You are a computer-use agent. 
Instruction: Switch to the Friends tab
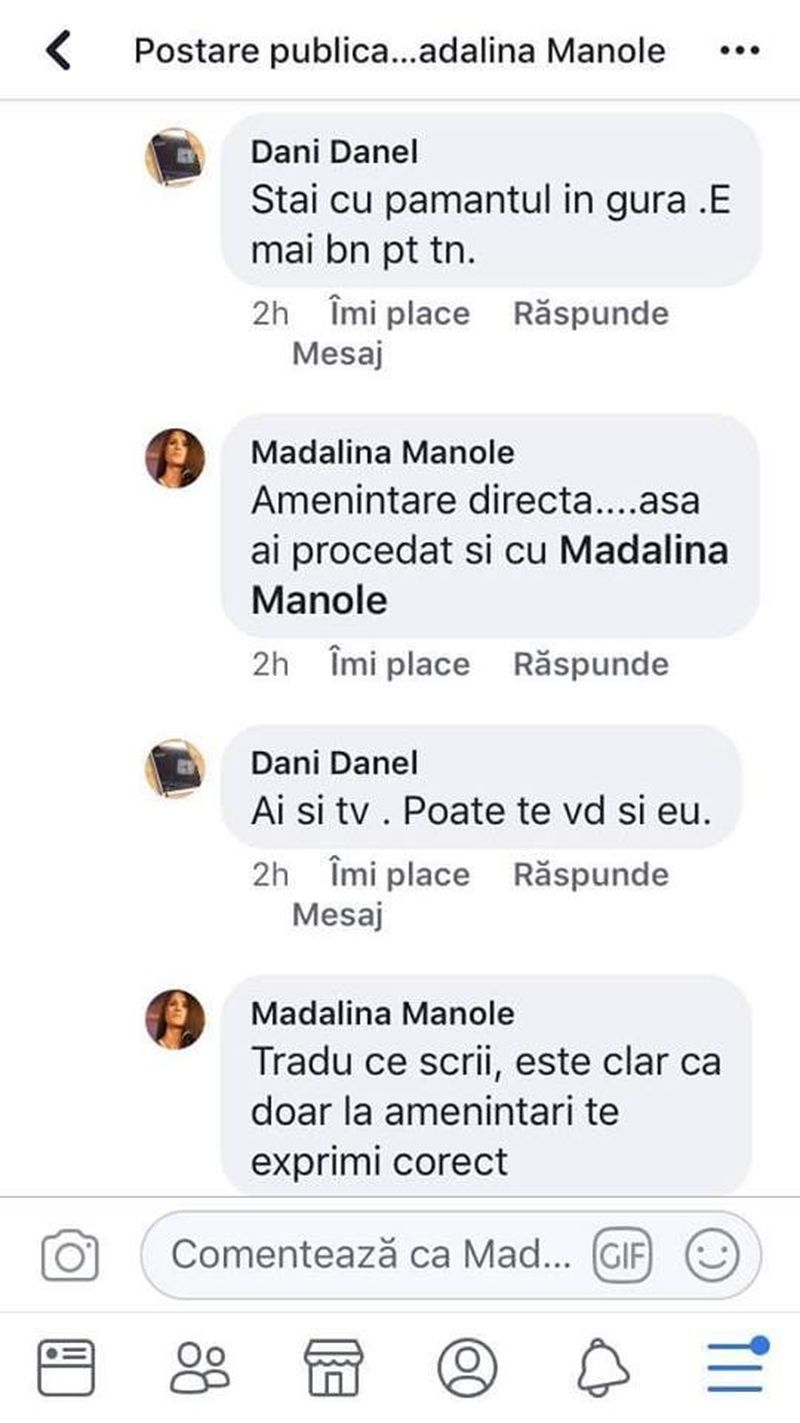click(199, 1366)
